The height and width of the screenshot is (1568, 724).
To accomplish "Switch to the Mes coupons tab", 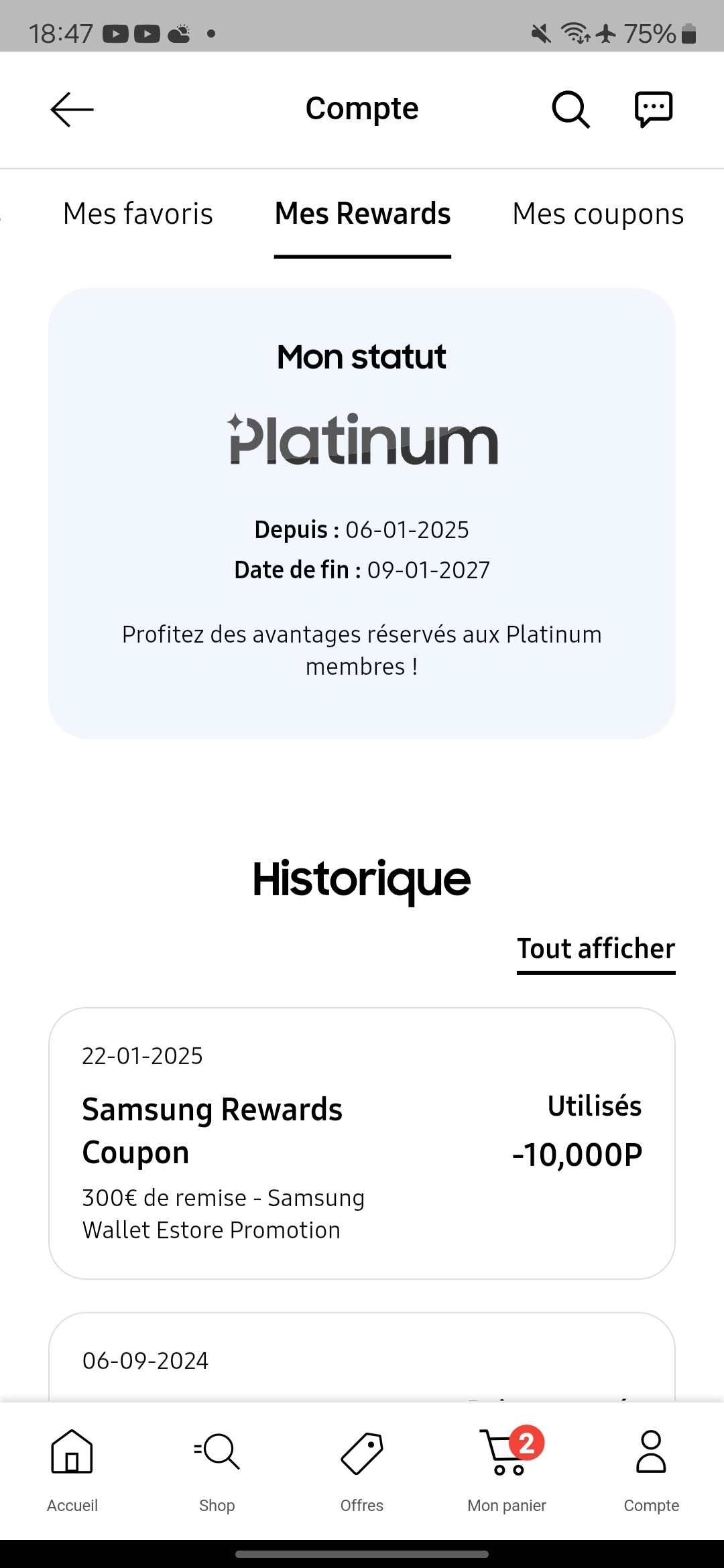I will 597,214.
